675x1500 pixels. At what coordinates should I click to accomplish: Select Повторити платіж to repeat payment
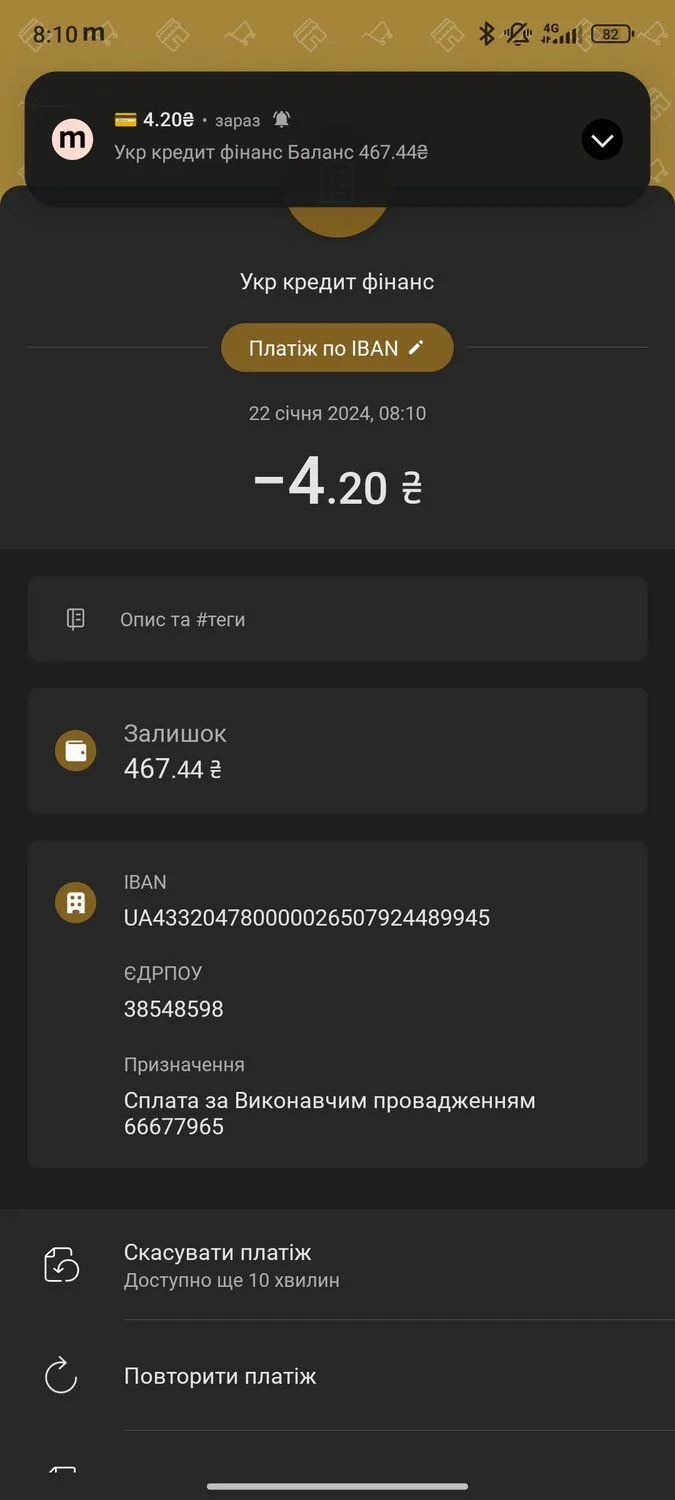(219, 1376)
